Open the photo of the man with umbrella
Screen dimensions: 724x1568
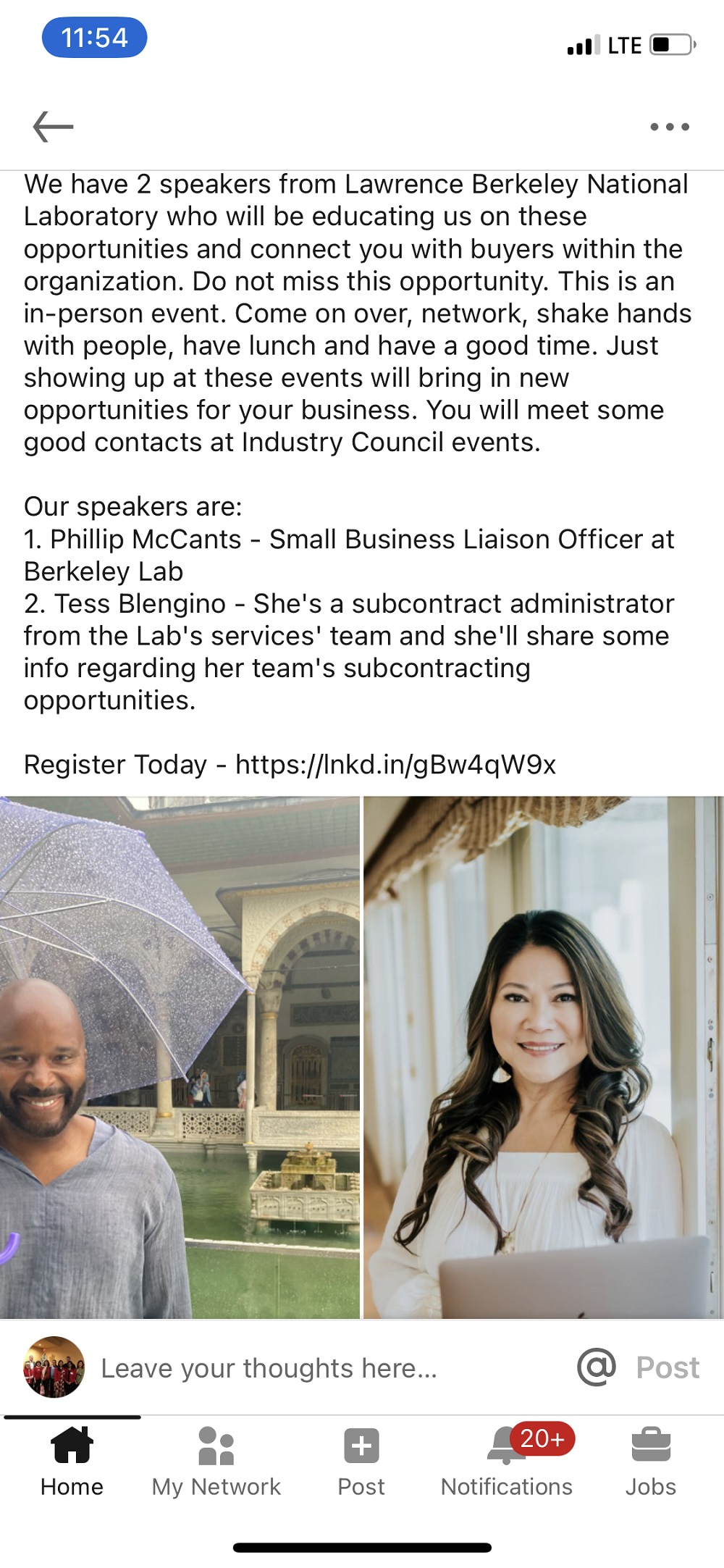point(180,1057)
